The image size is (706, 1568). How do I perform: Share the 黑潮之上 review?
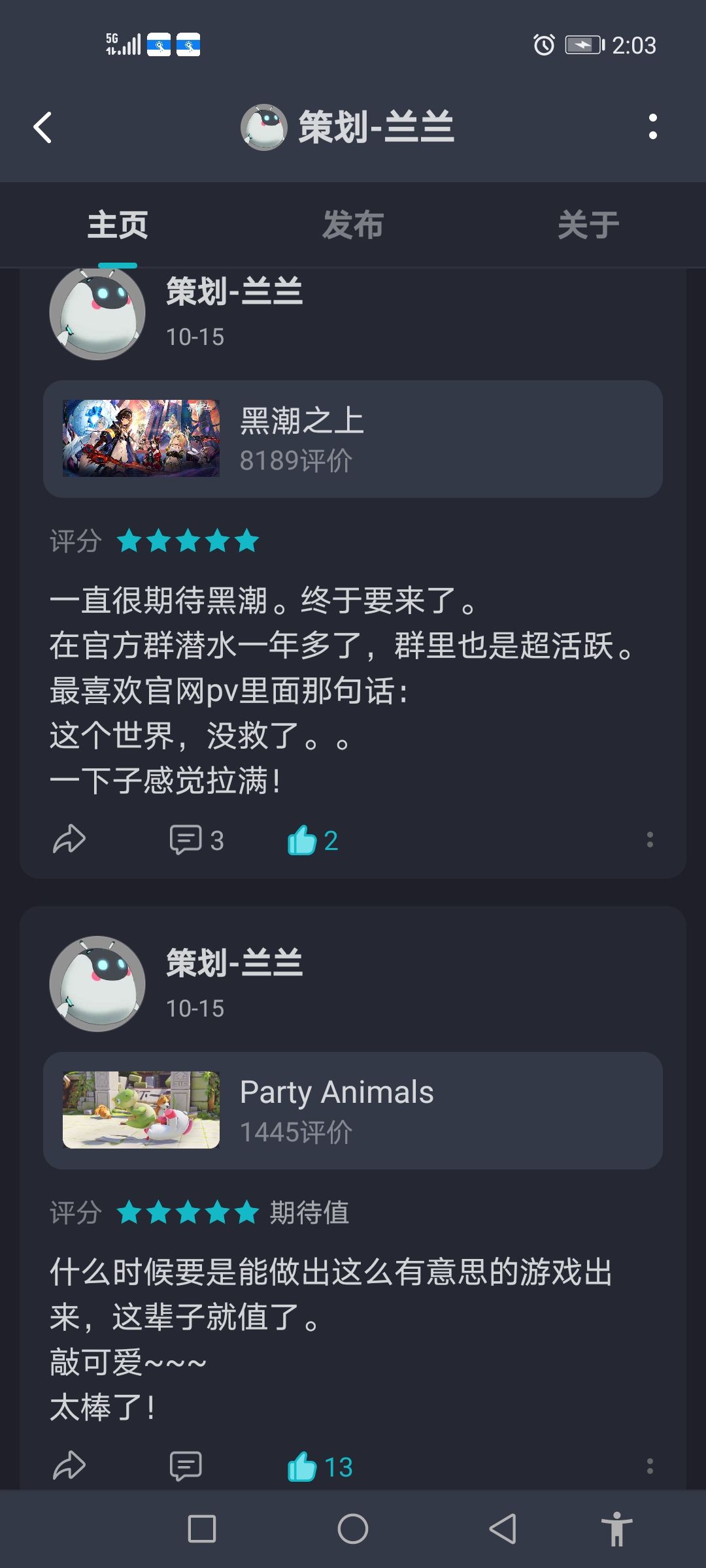tap(69, 840)
